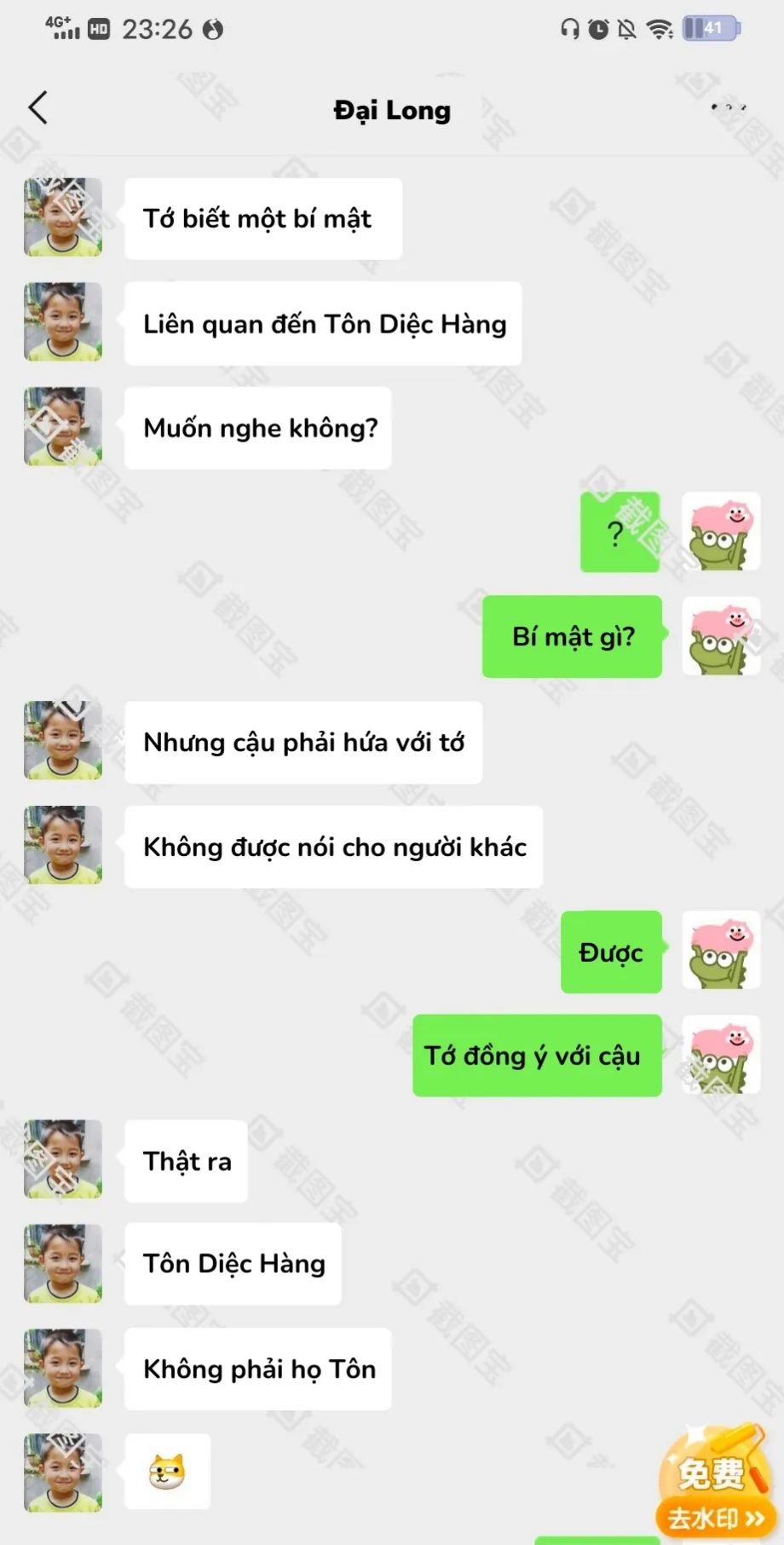This screenshot has height=1545, width=784.
Task: Go back from the Đại Long chat
Action: [x=37, y=108]
